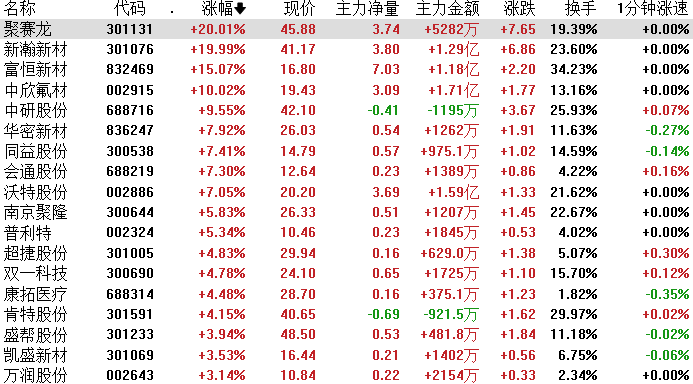
Task: Sort by 主力净量 column header
Action: pos(367,8)
